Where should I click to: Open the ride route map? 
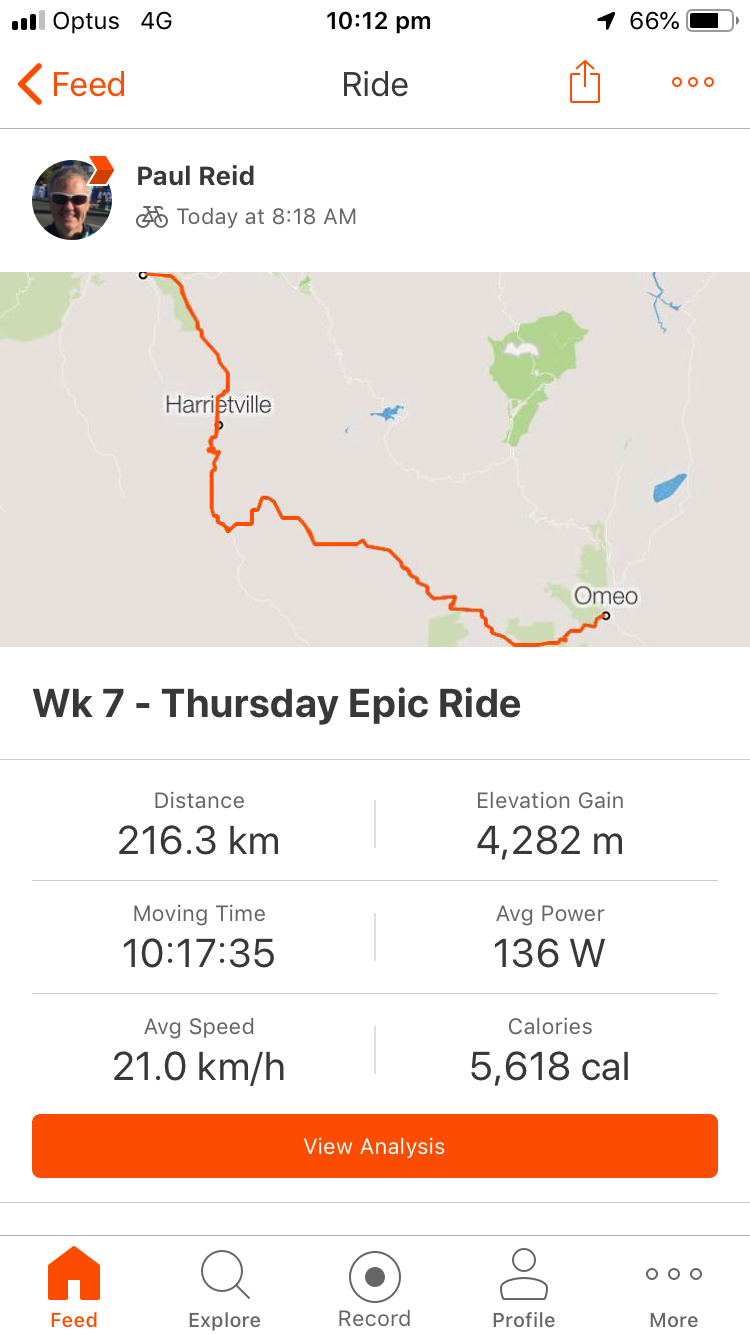375,459
